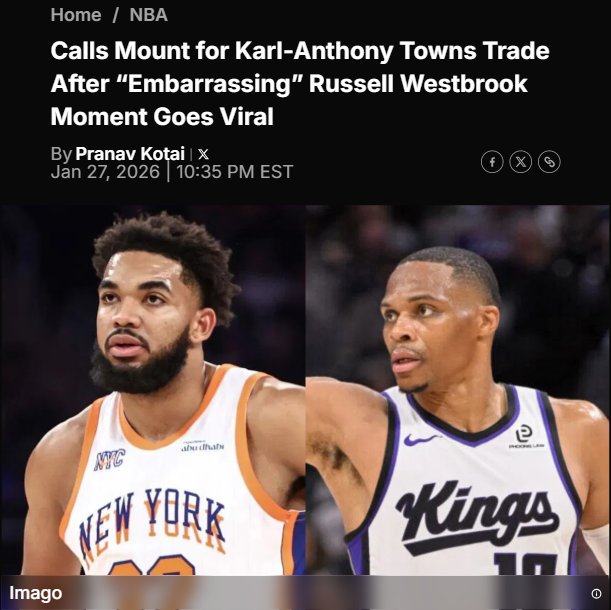
Task: Share the article via the round X button
Action: tap(520, 162)
